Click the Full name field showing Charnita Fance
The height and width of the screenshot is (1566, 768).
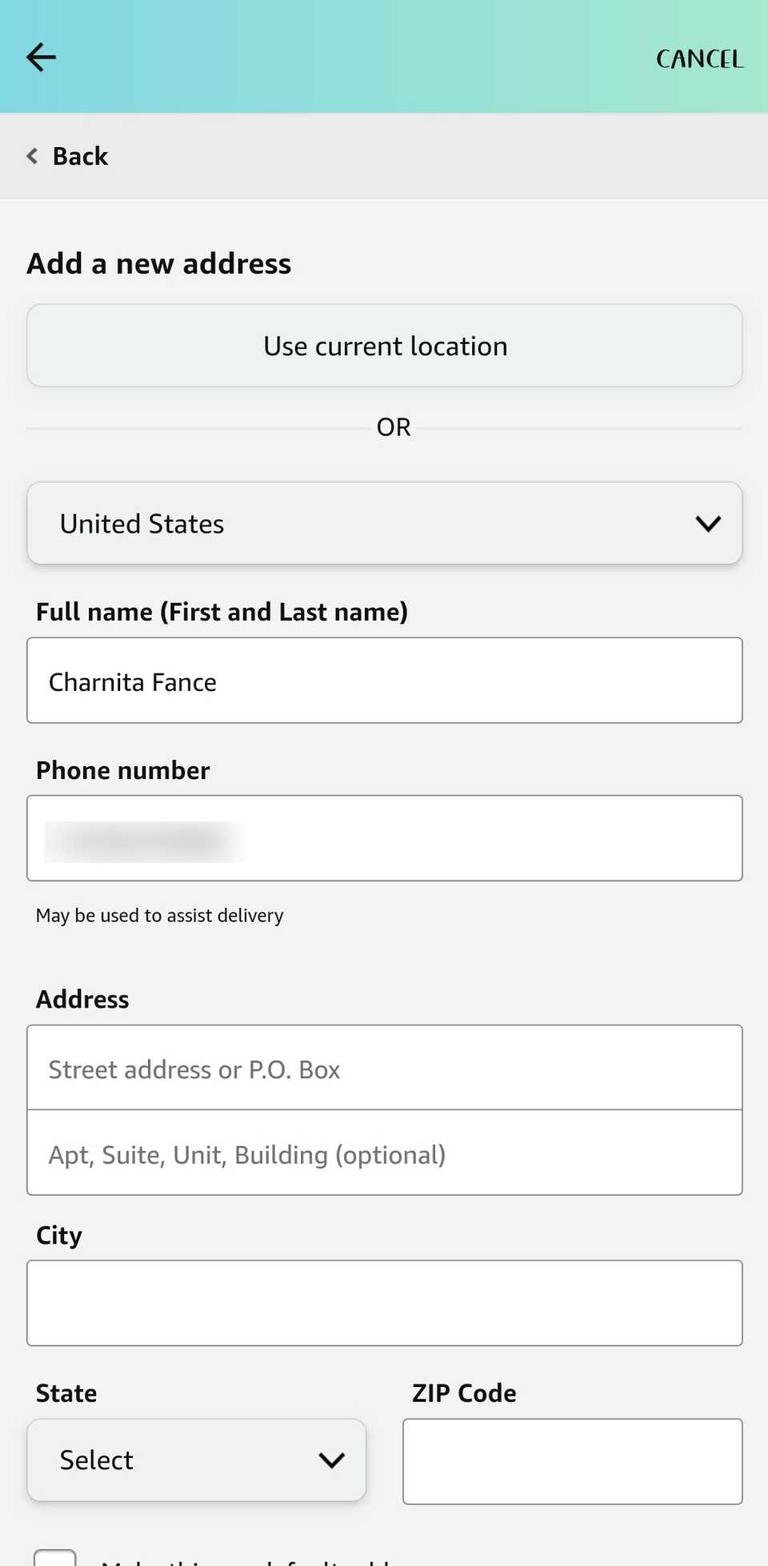384,680
